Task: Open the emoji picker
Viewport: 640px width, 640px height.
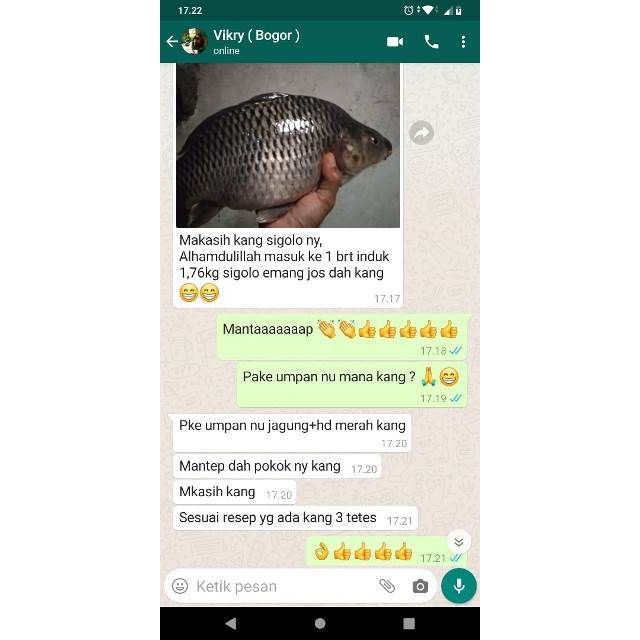Action: [x=180, y=586]
